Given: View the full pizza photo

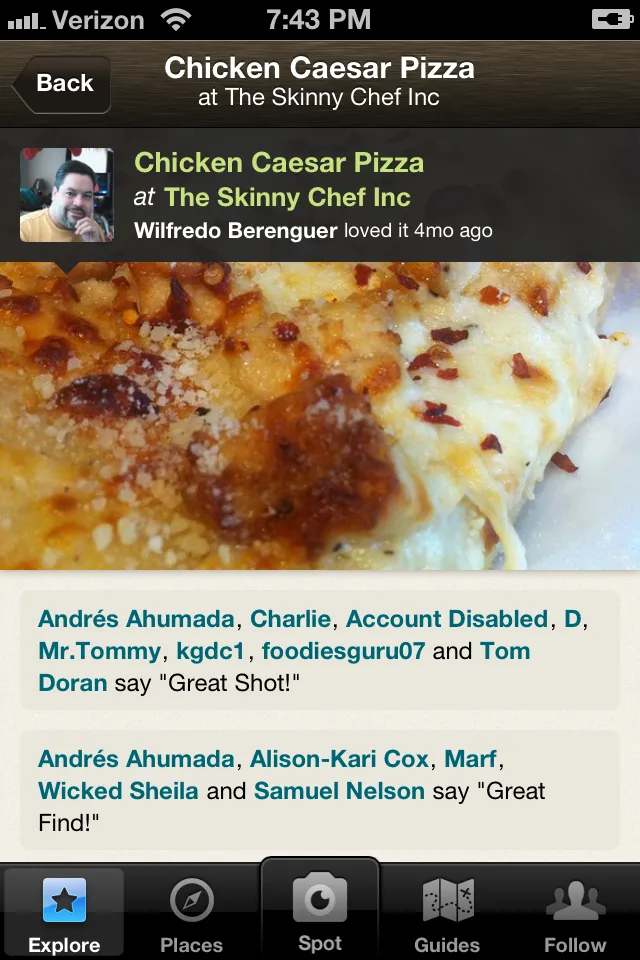Looking at the screenshot, I should [320, 415].
